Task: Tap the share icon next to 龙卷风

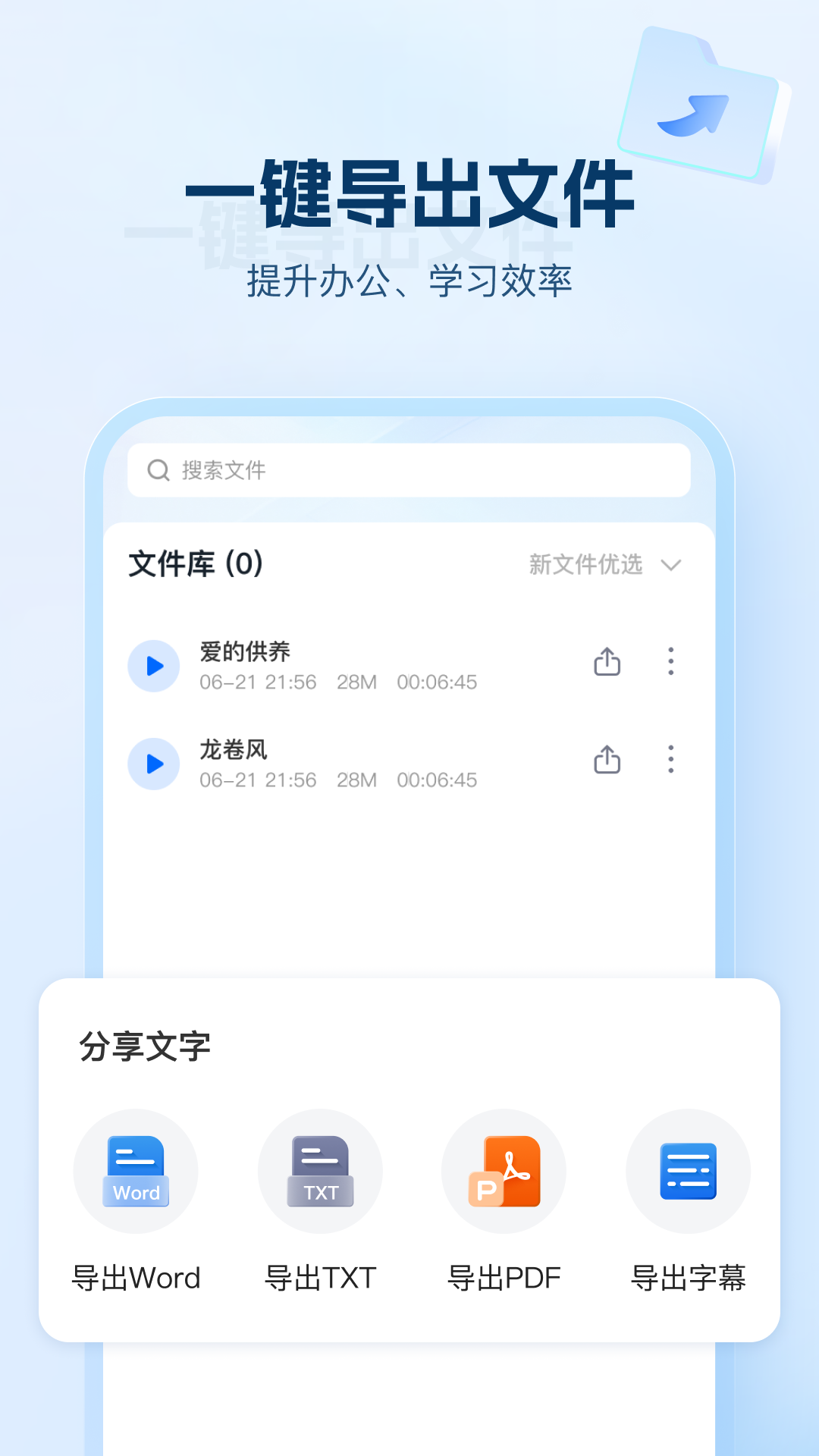Action: click(607, 761)
